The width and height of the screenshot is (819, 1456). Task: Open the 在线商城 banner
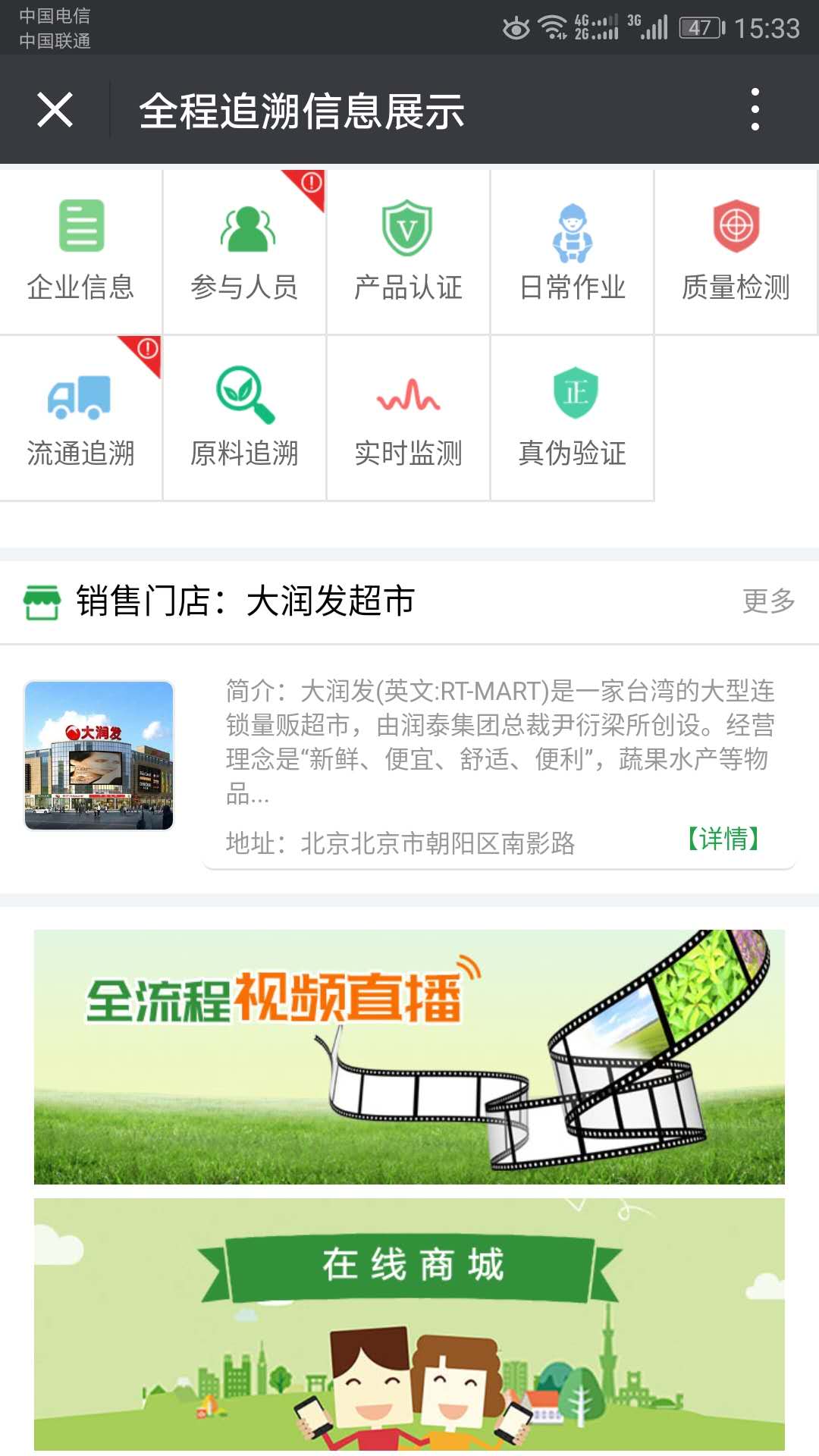click(x=409, y=1324)
